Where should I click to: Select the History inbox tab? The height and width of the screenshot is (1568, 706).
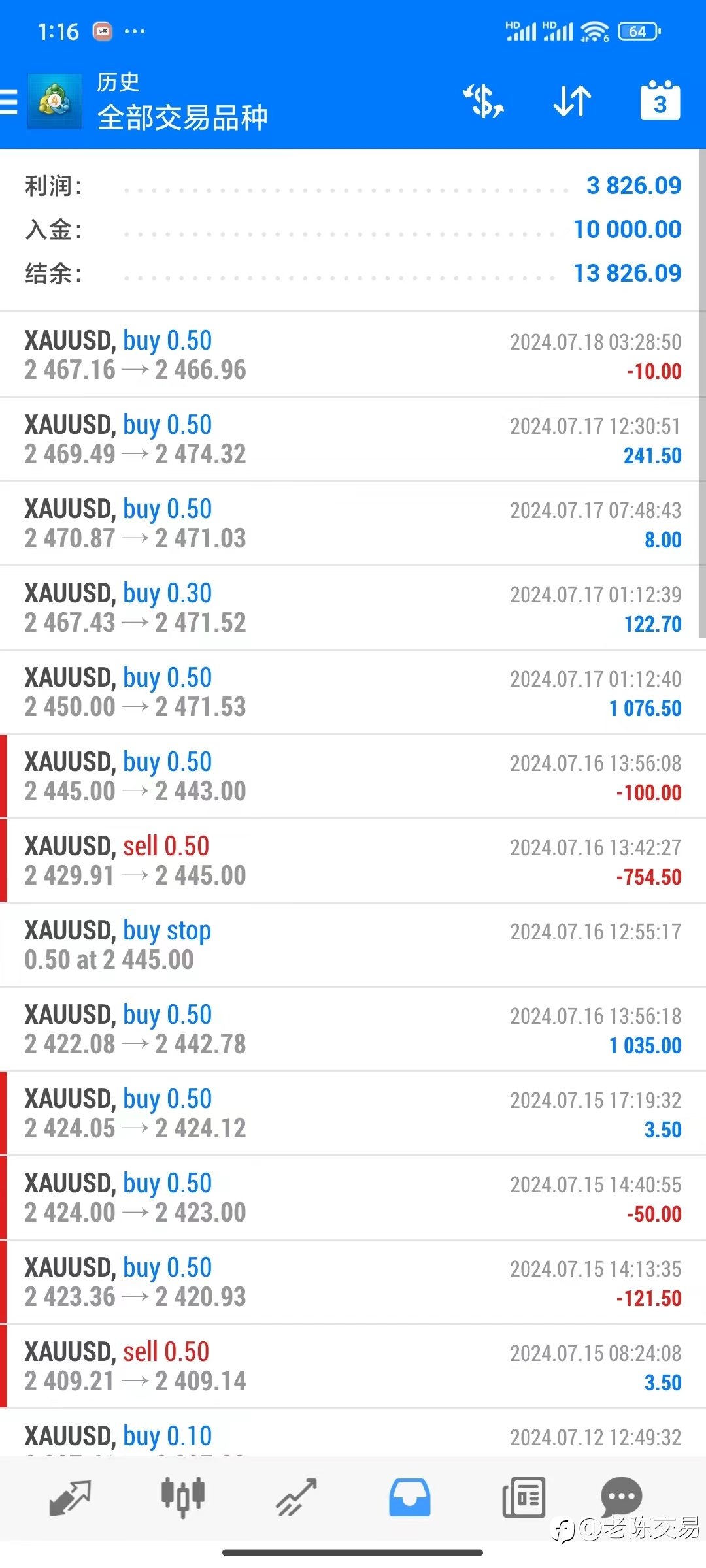tap(410, 1497)
